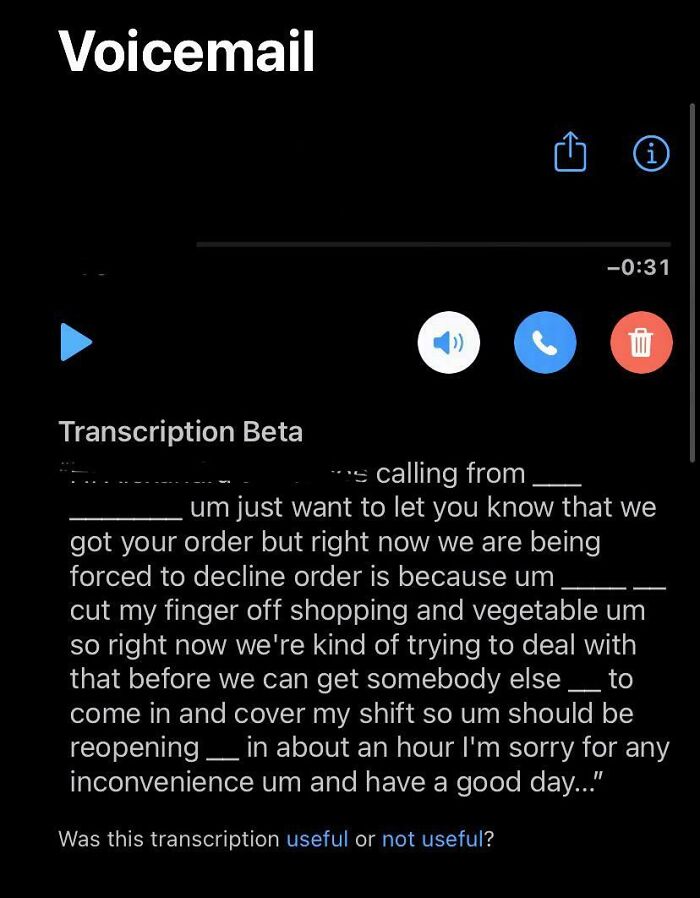Mark transcription as not useful
This screenshot has height=898, width=700.
[432, 839]
